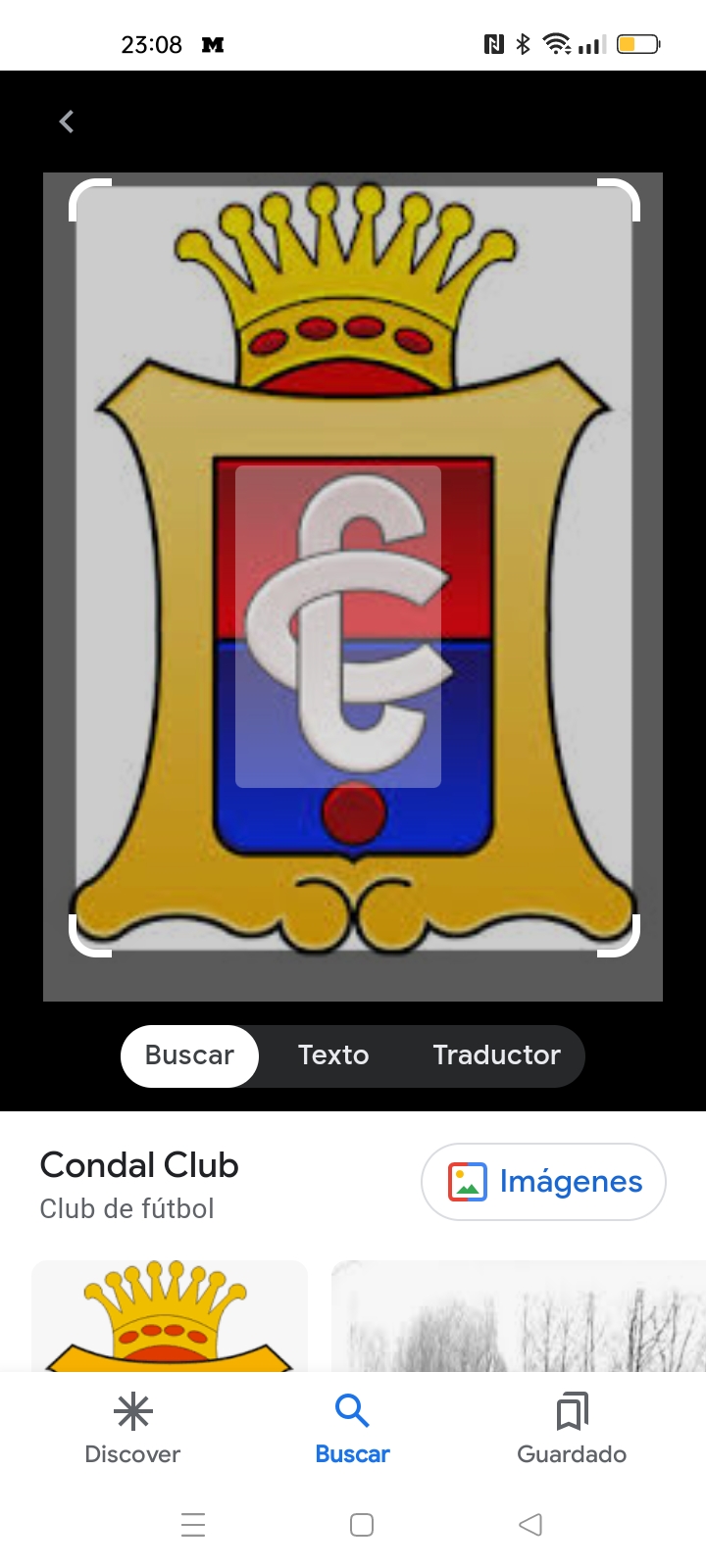706x1568 pixels.
Task: Open the black-and-white photo result
Action: (x=518, y=1315)
